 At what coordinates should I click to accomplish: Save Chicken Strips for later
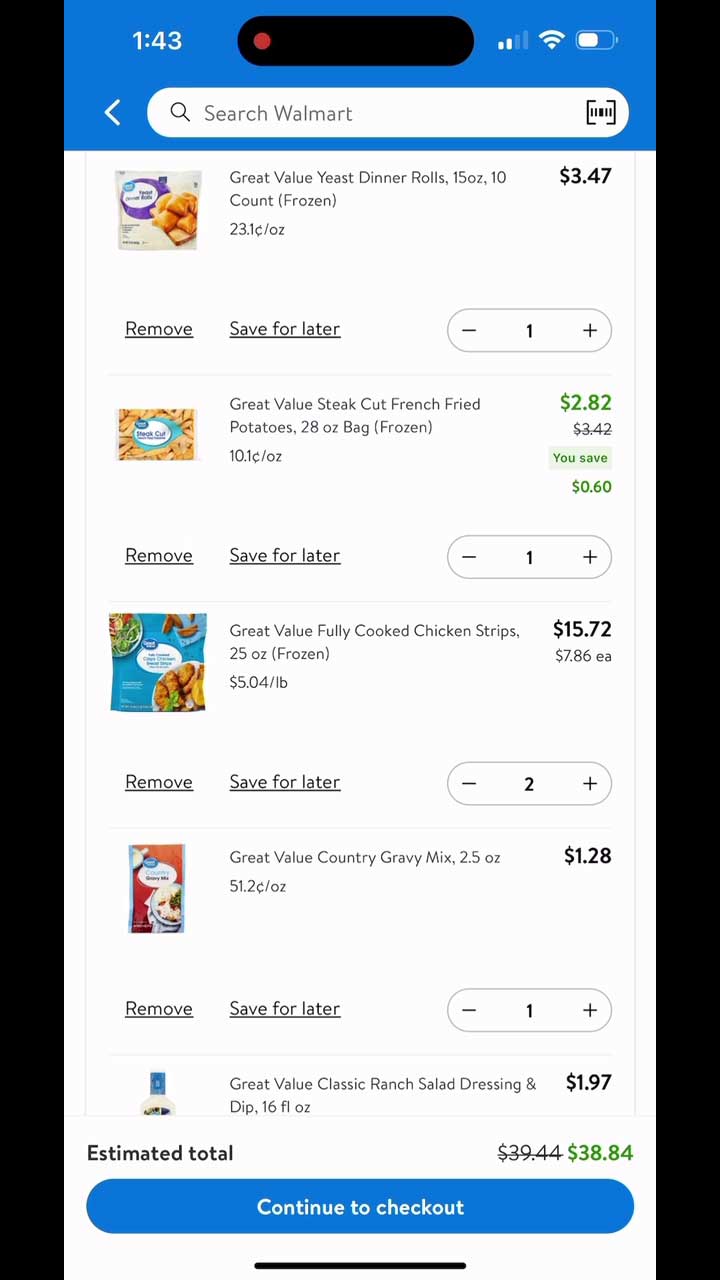(284, 782)
